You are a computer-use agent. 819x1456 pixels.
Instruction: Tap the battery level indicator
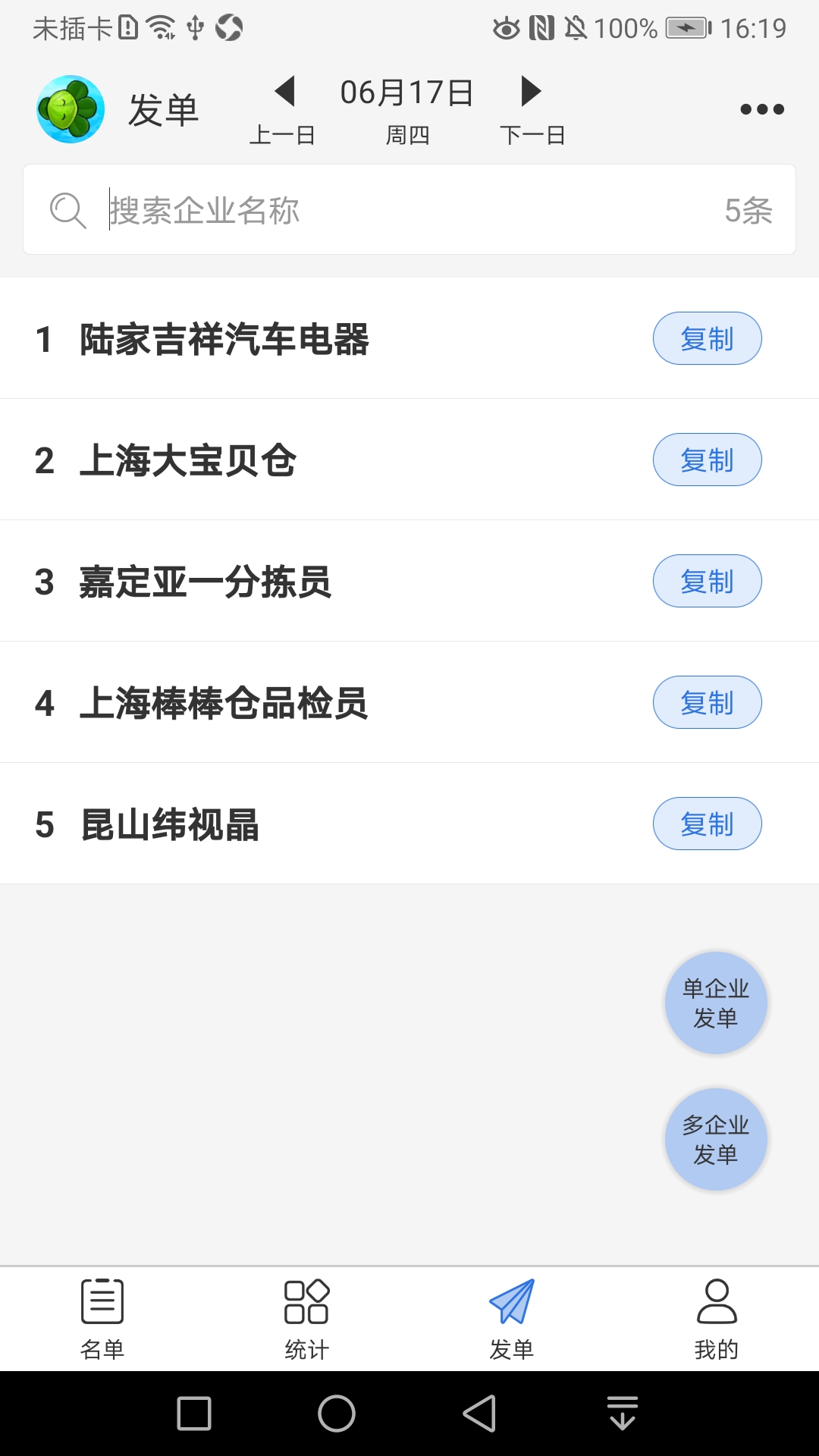coord(679,28)
